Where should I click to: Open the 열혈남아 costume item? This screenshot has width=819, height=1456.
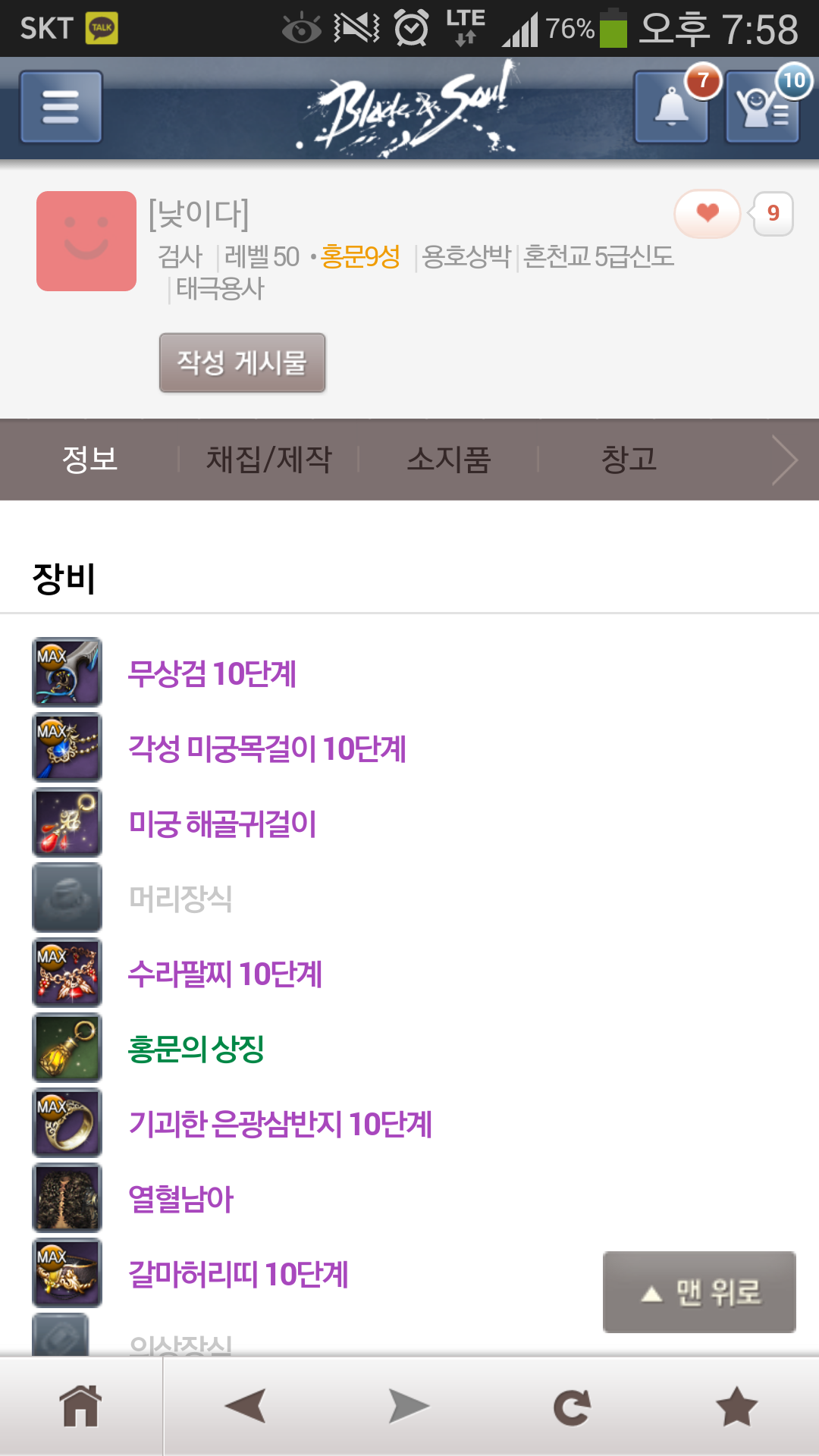coord(180,1199)
